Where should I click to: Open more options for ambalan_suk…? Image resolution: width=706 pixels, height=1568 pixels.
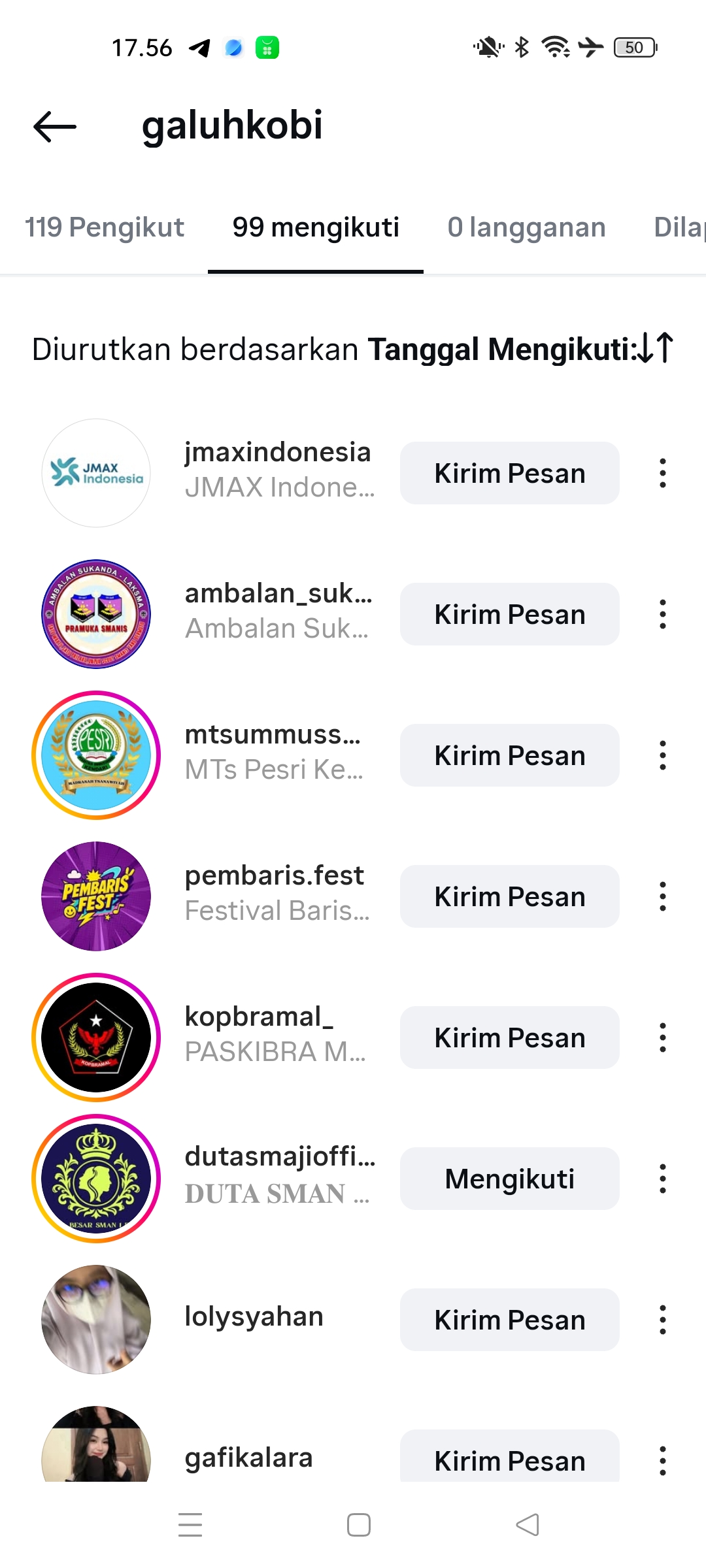tap(662, 614)
